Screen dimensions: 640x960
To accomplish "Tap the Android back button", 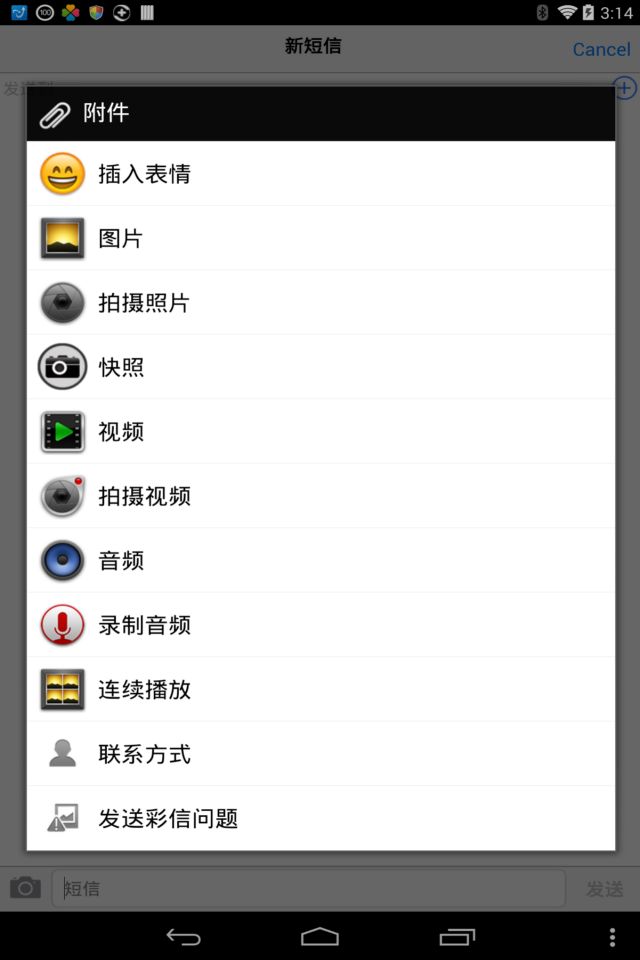I will coord(183,937).
